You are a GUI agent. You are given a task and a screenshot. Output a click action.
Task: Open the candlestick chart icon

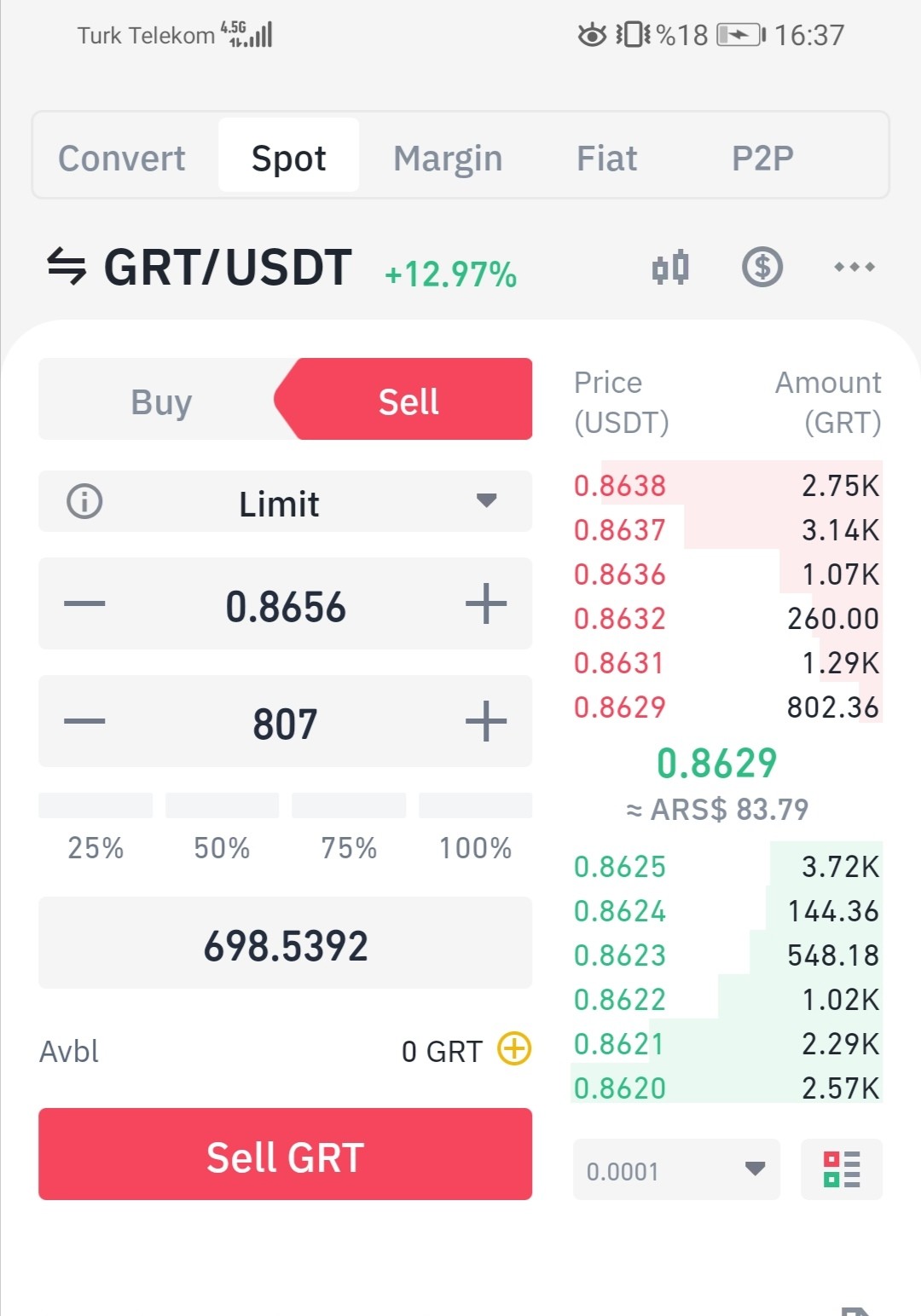coord(670,268)
